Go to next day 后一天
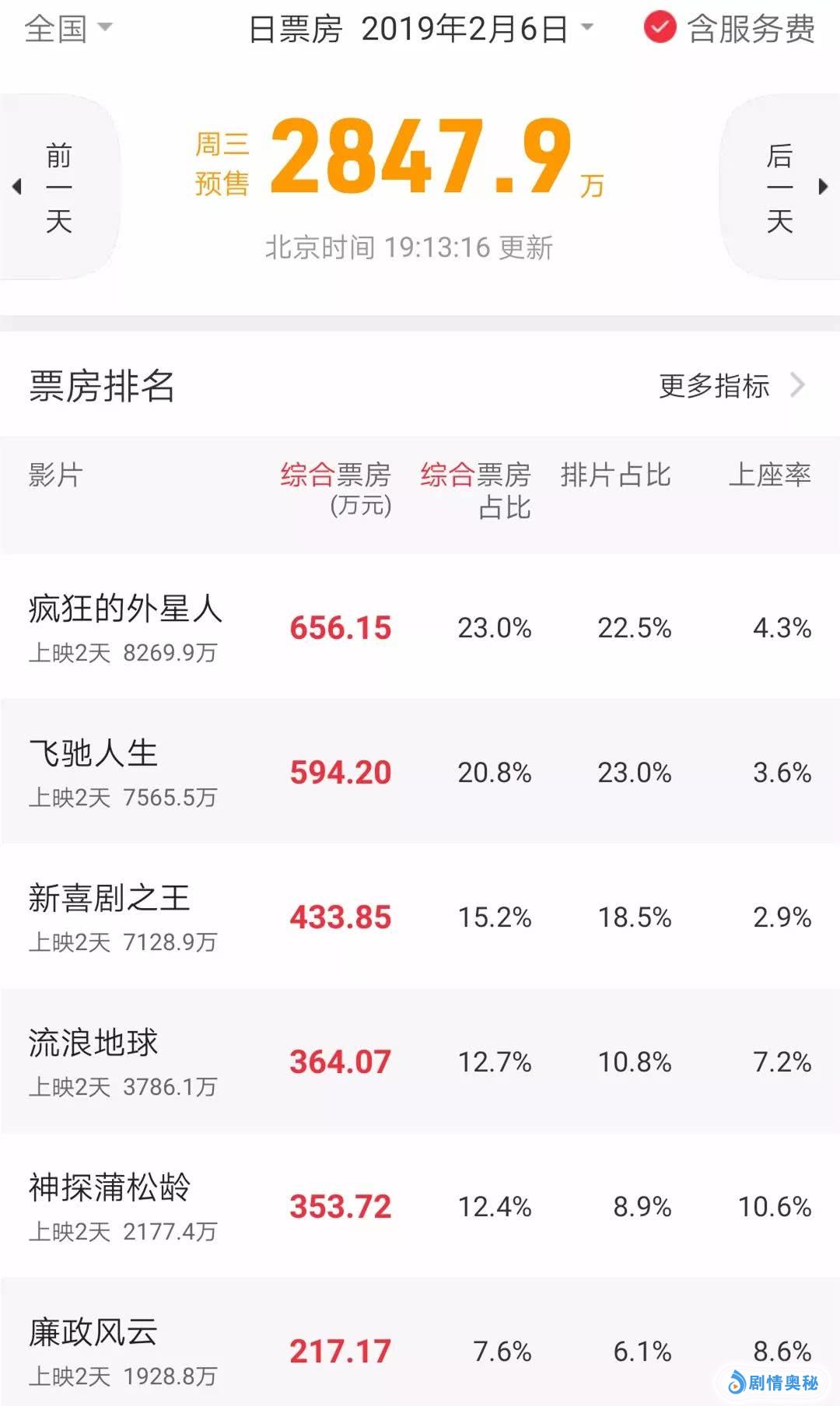Image resolution: width=840 pixels, height=1406 pixels. pyautogui.click(x=781, y=188)
